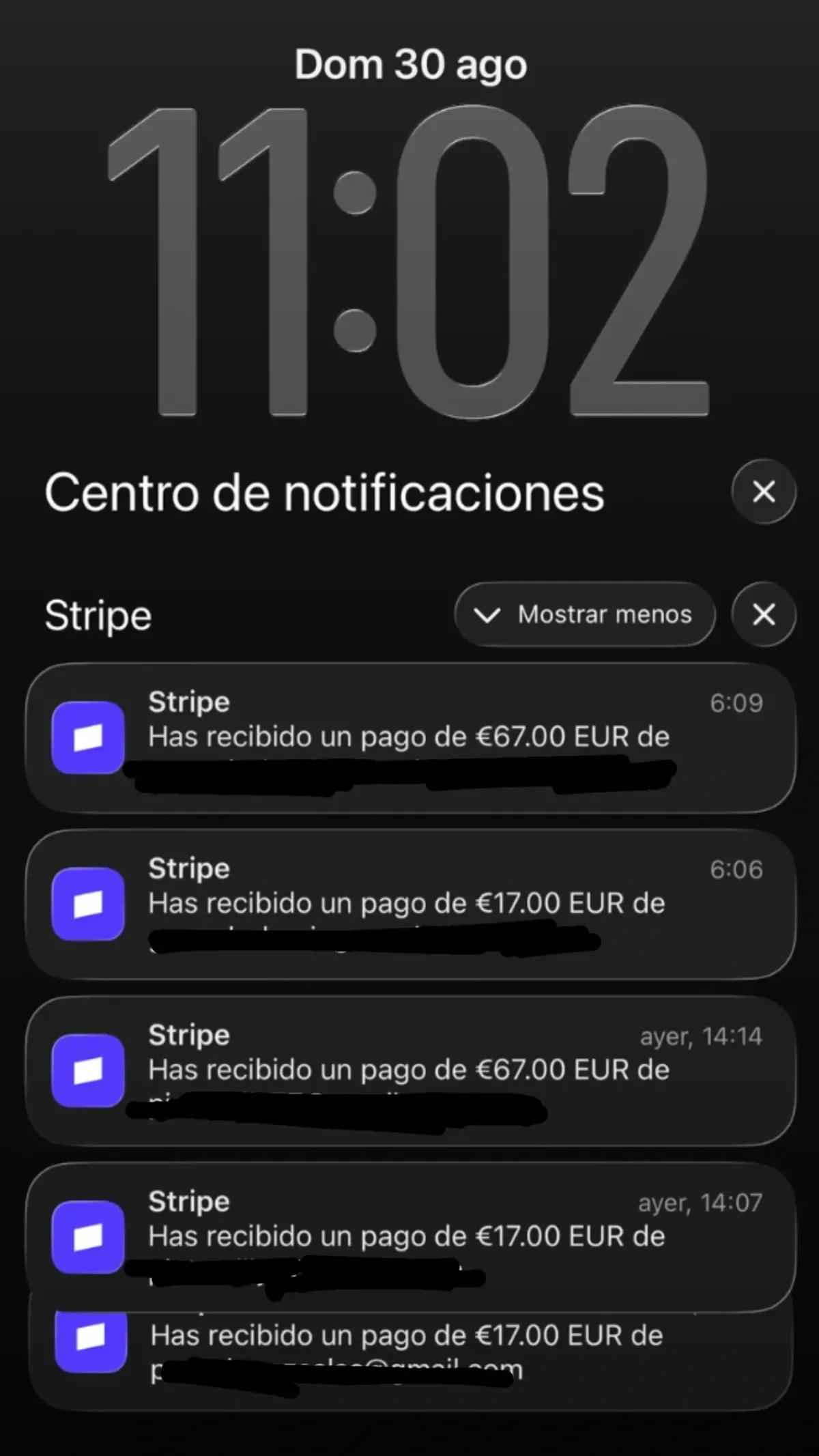The height and width of the screenshot is (1456, 819).
Task: Open the Stripe notification from 6:06
Action: [410, 904]
